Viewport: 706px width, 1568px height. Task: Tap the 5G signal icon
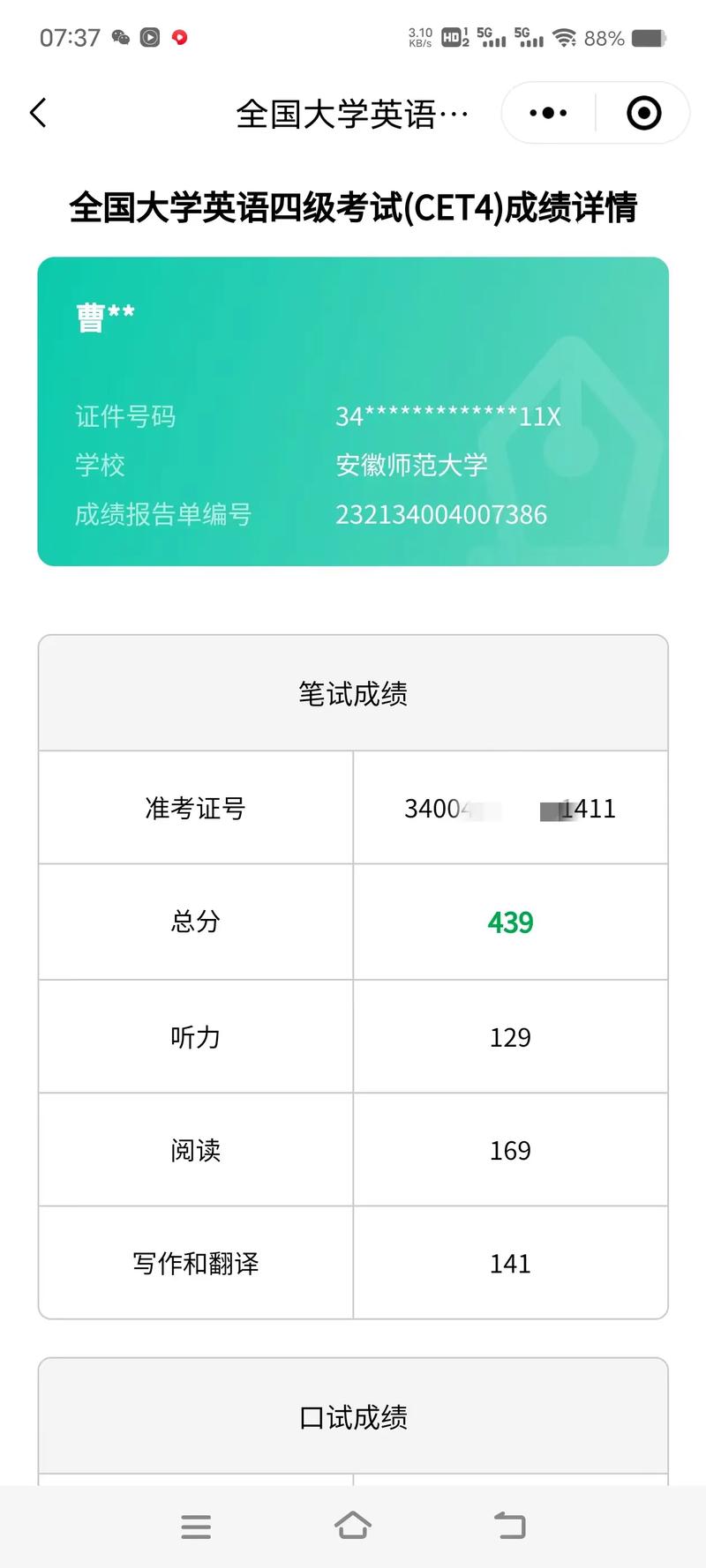(x=491, y=37)
